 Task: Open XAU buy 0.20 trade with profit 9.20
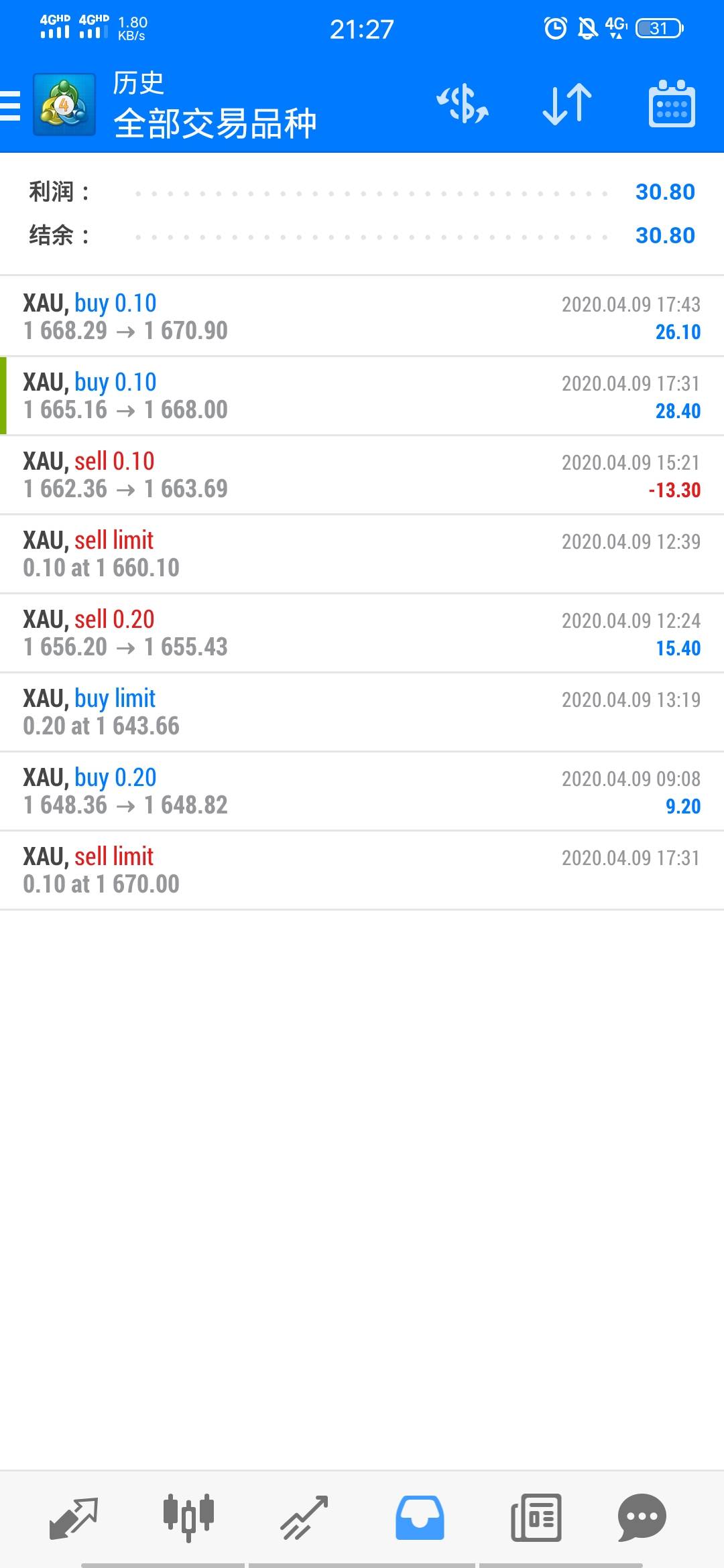pyautogui.click(x=362, y=791)
